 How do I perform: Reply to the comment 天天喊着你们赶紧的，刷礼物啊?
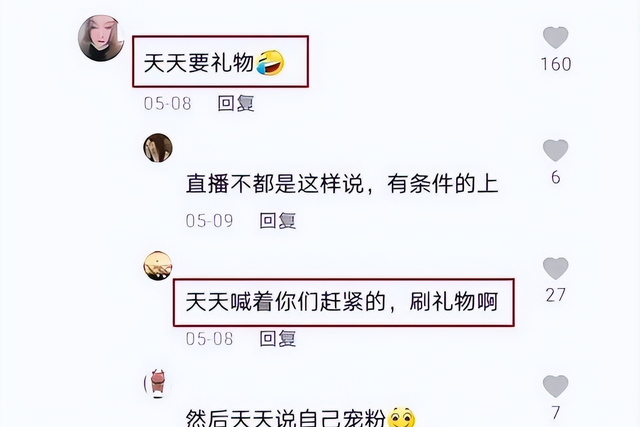click(278, 338)
